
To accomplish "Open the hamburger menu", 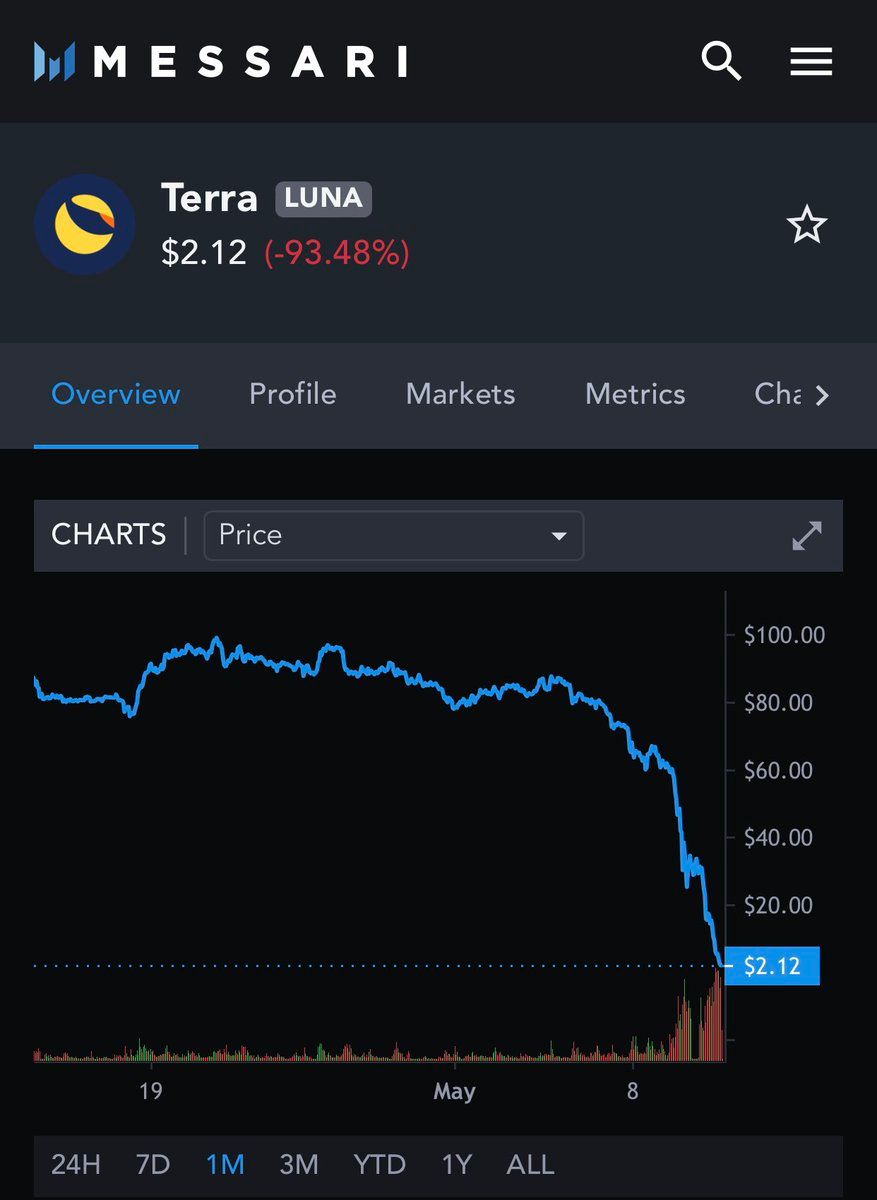I will (x=811, y=62).
